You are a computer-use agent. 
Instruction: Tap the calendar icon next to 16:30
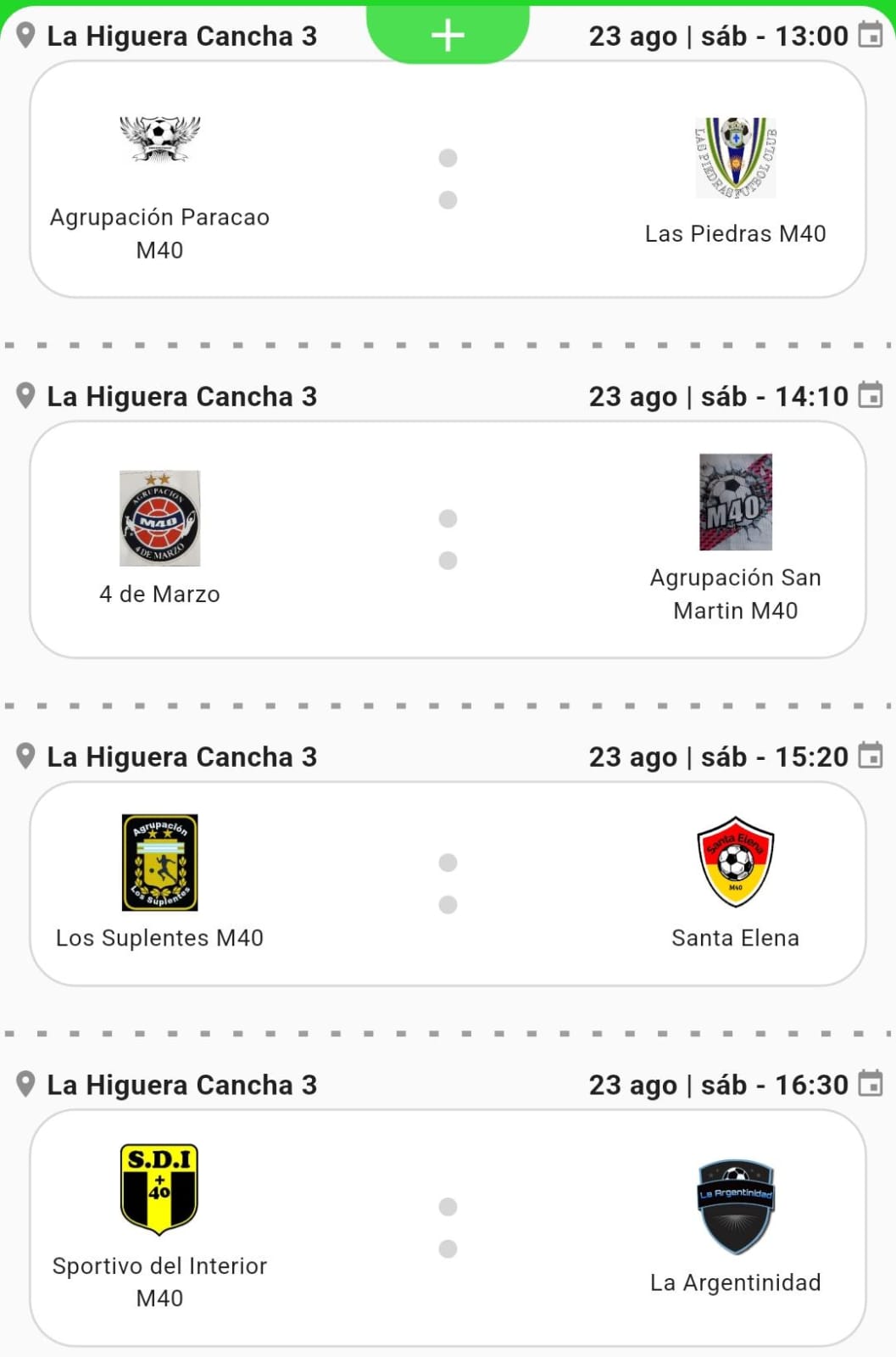click(871, 1084)
